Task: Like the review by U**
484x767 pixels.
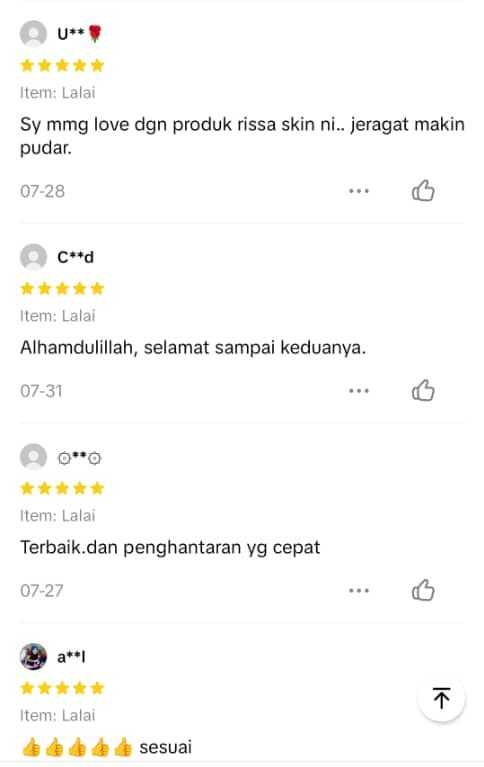Action: pos(423,191)
